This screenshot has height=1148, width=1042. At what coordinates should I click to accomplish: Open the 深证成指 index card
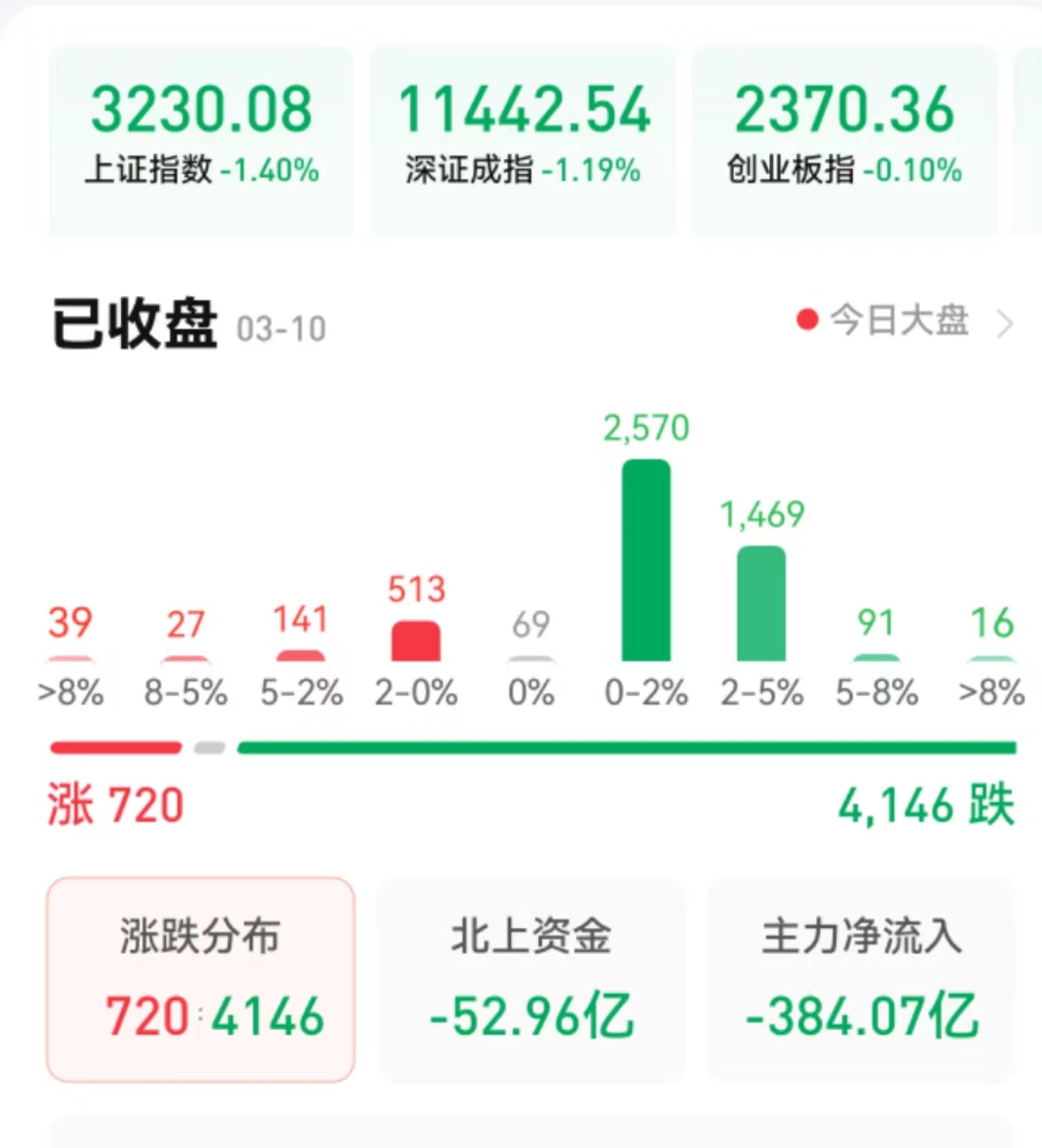tap(523, 137)
